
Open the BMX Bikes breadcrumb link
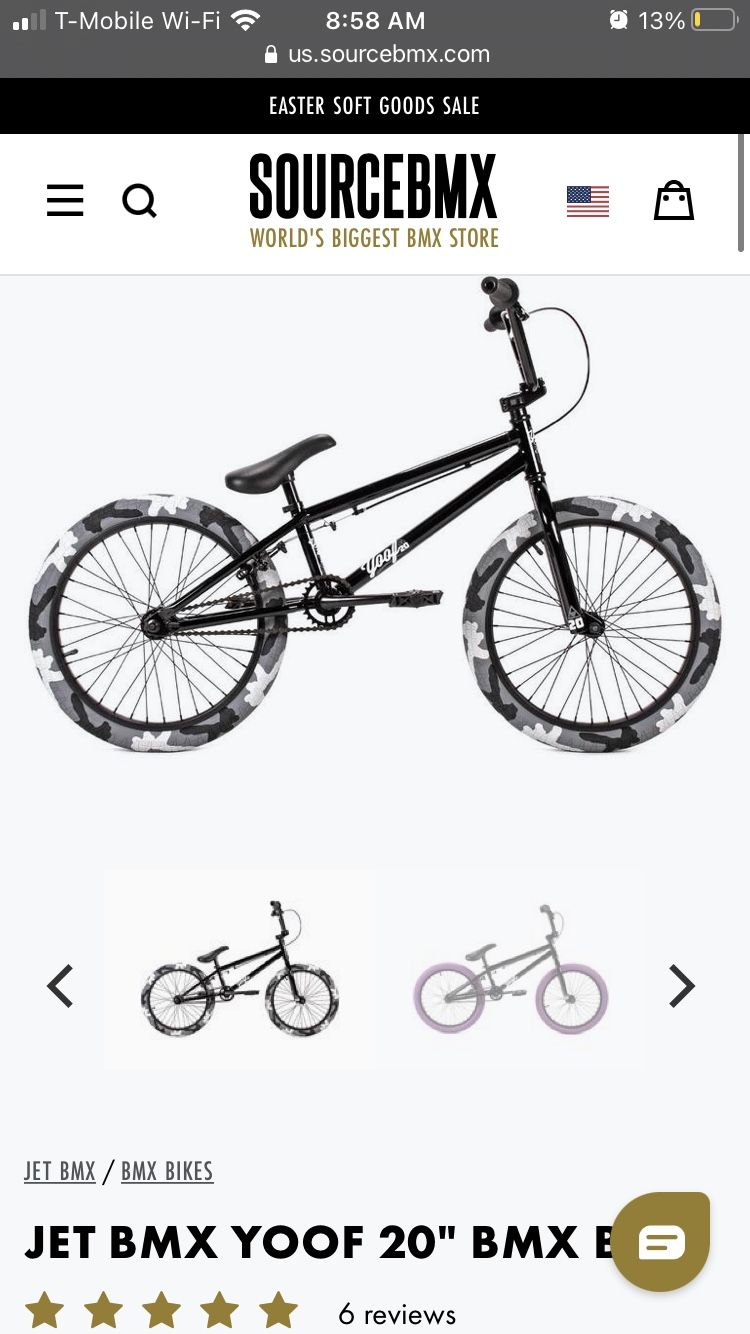pos(167,1171)
